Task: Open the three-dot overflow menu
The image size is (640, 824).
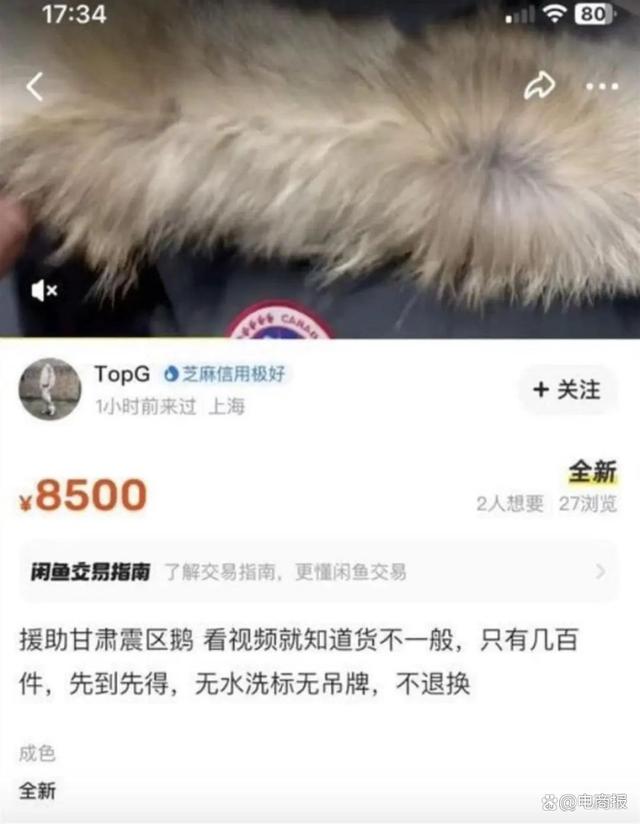Action: [x=602, y=87]
